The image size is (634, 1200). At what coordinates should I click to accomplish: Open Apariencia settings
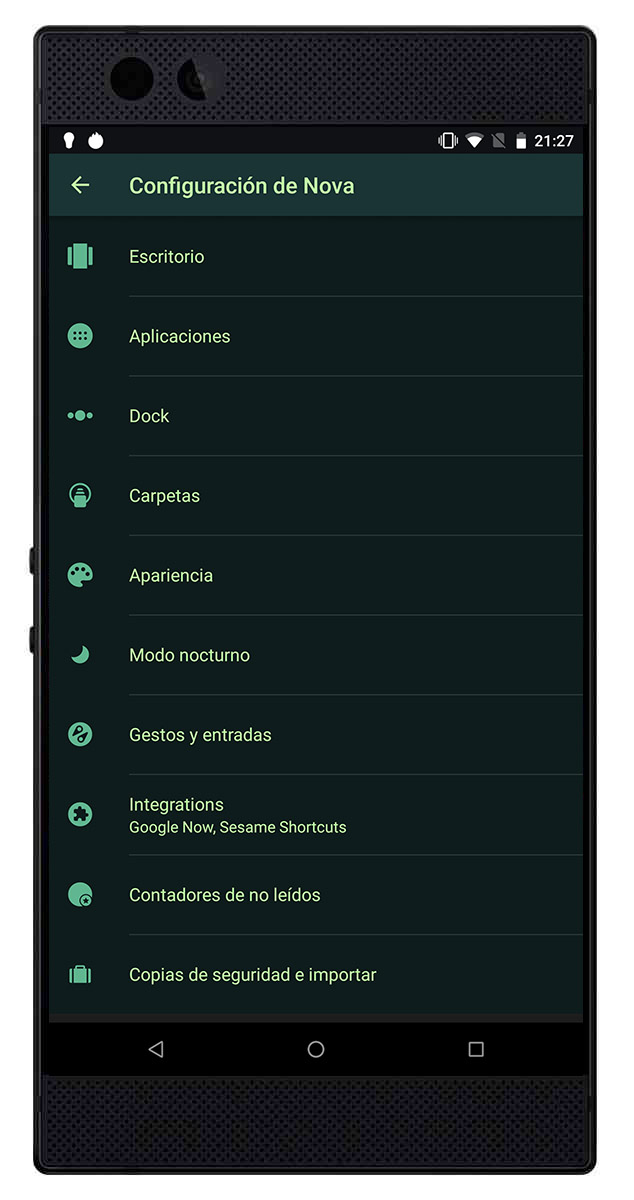[x=316, y=575]
